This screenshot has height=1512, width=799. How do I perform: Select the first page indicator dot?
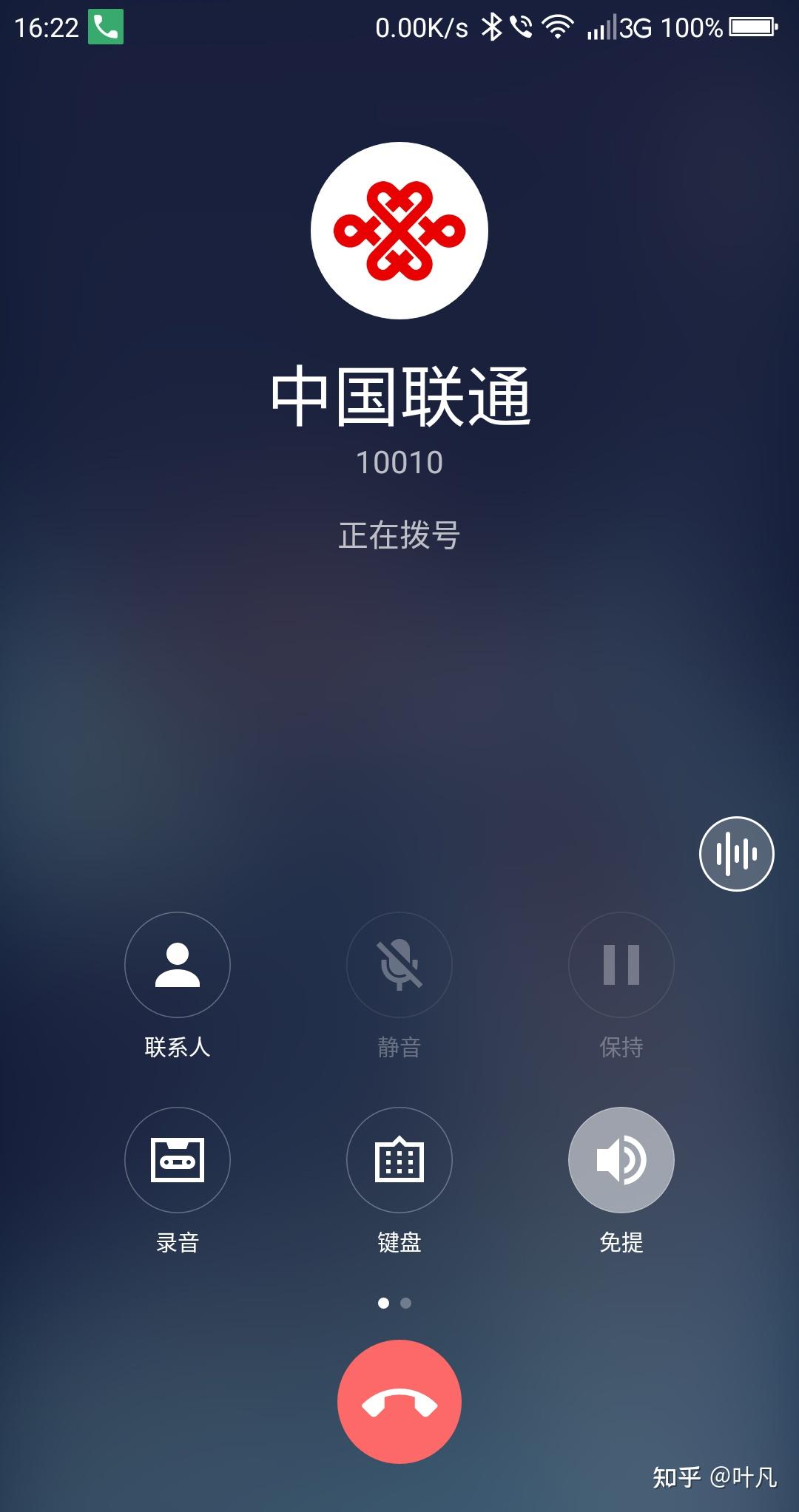[384, 1301]
